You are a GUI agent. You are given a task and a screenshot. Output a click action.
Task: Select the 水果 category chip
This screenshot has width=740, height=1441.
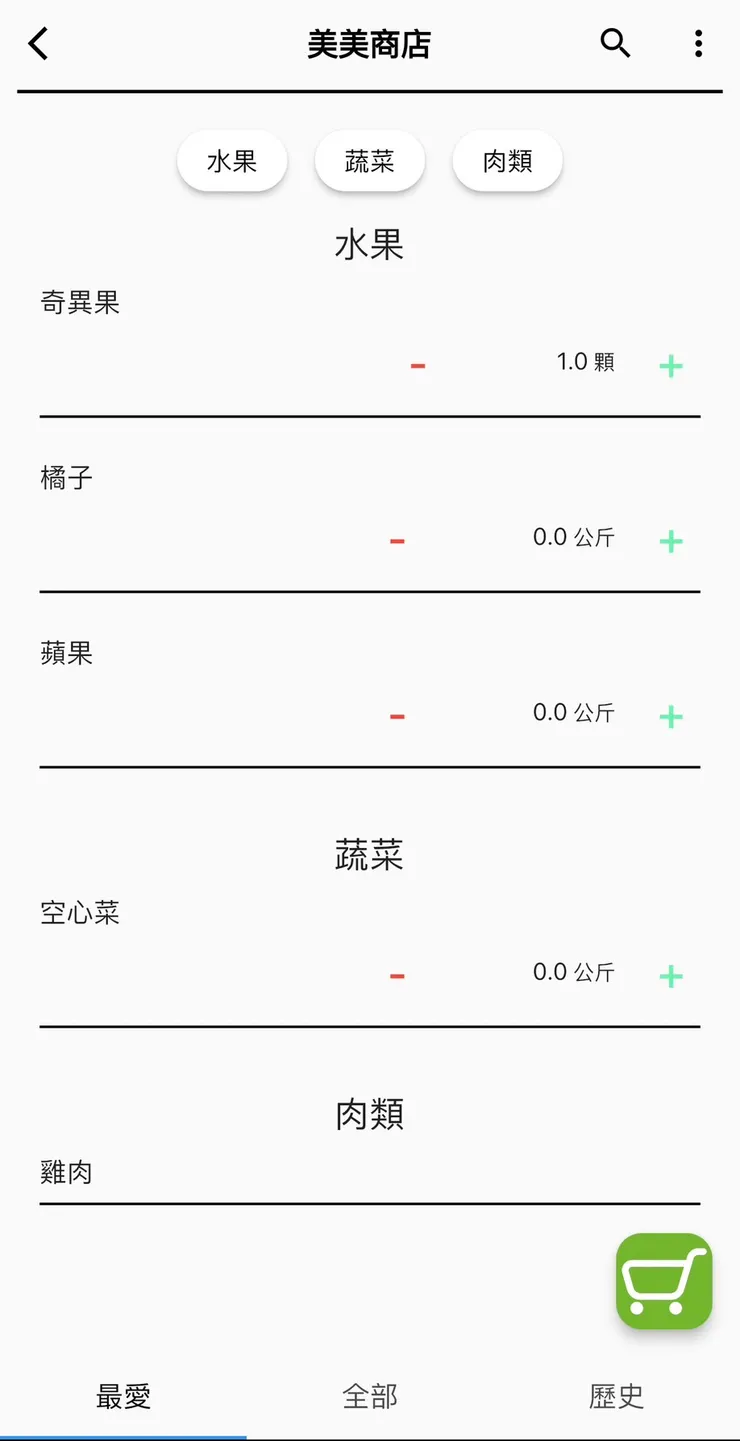pyautogui.click(x=232, y=160)
